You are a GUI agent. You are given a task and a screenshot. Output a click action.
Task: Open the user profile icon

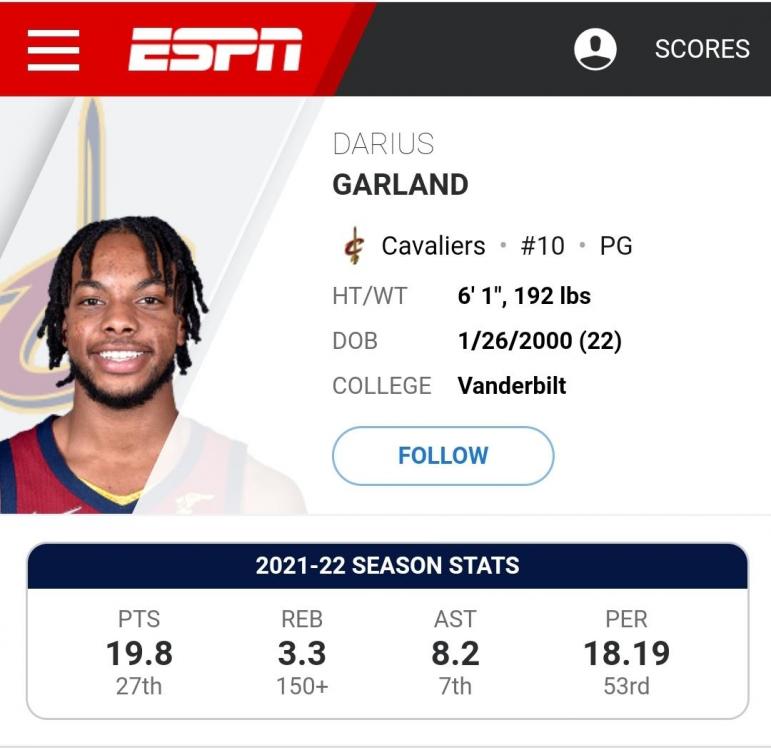[x=595, y=49]
